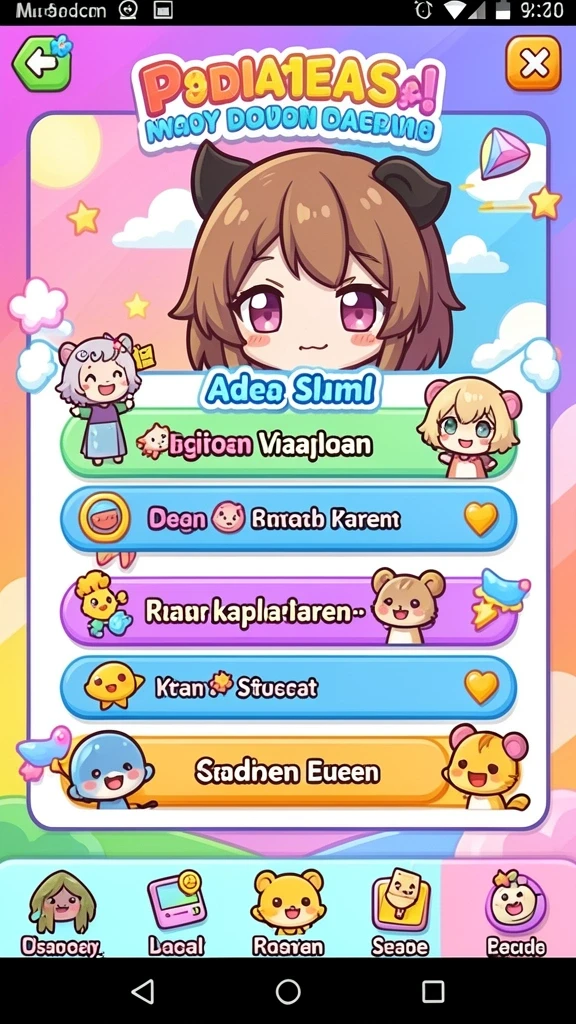This screenshot has height=1024, width=576.
Task: Select the orange Sradnen Eueen button
Action: (288, 772)
